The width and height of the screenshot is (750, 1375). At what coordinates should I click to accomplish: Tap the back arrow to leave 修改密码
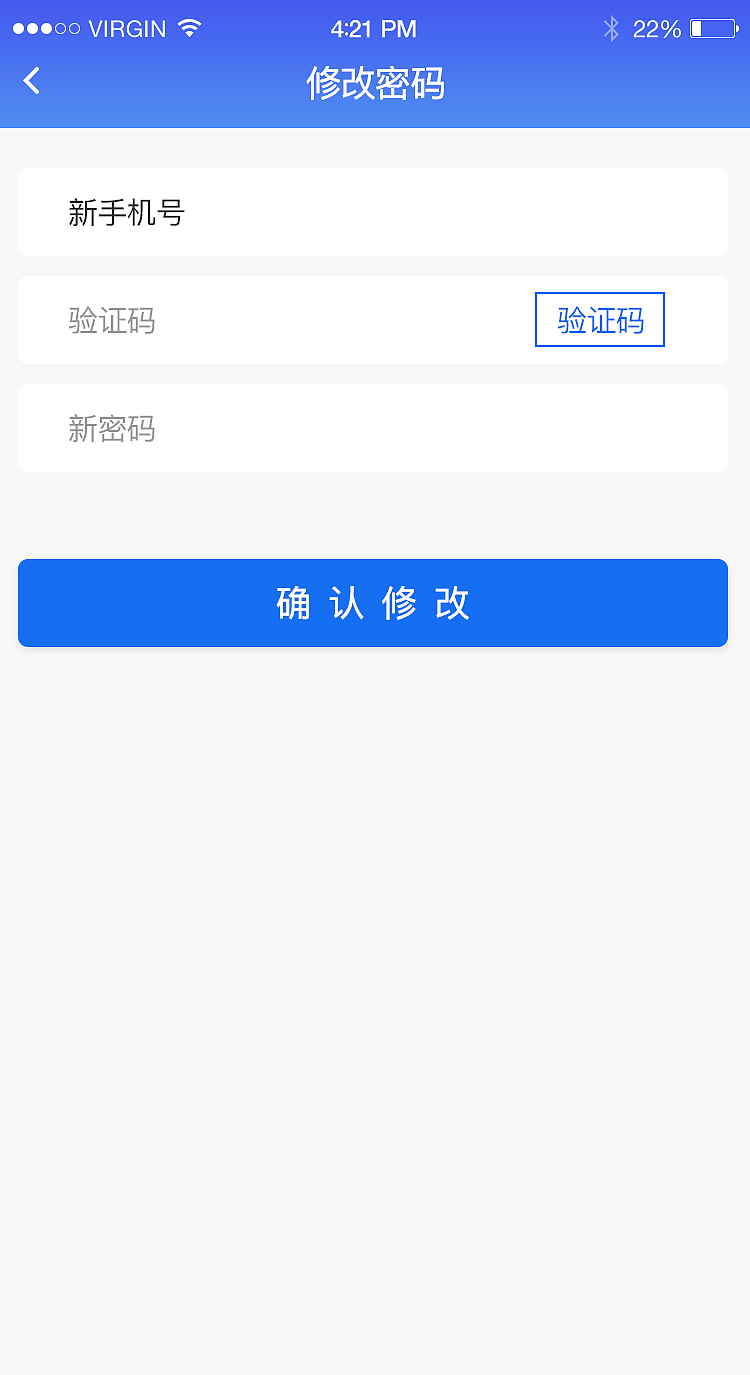pyautogui.click(x=31, y=81)
